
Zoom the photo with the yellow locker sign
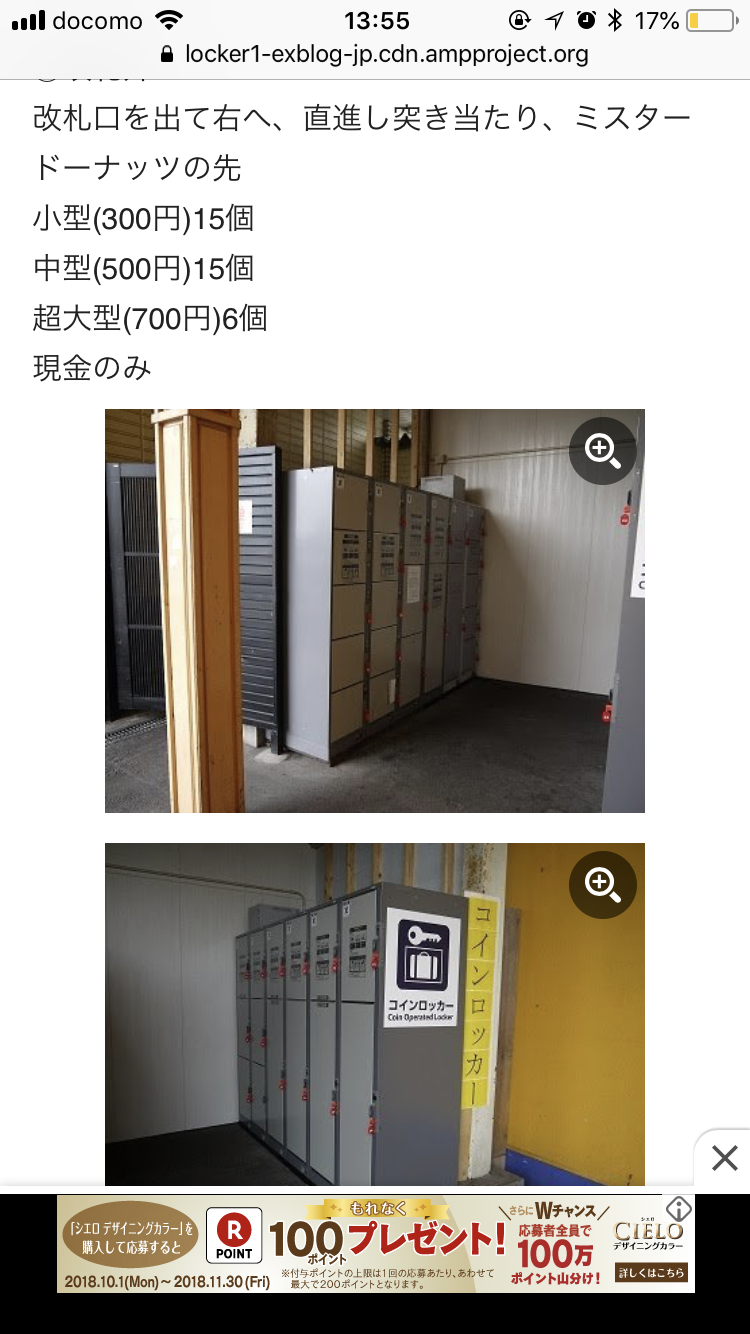pos(603,884)
